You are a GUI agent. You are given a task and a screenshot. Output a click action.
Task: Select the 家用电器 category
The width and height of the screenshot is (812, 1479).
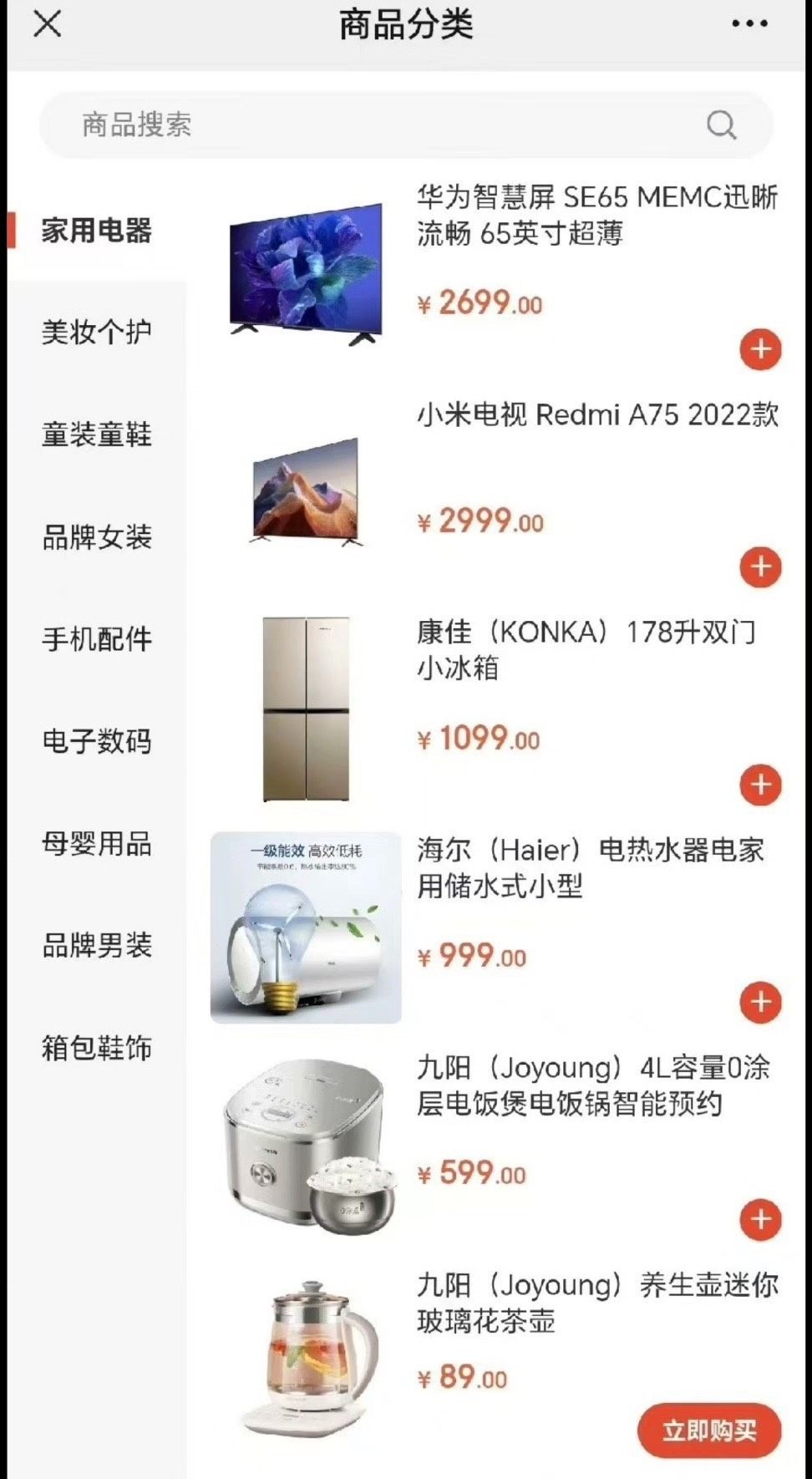click(x=97, y=231)
